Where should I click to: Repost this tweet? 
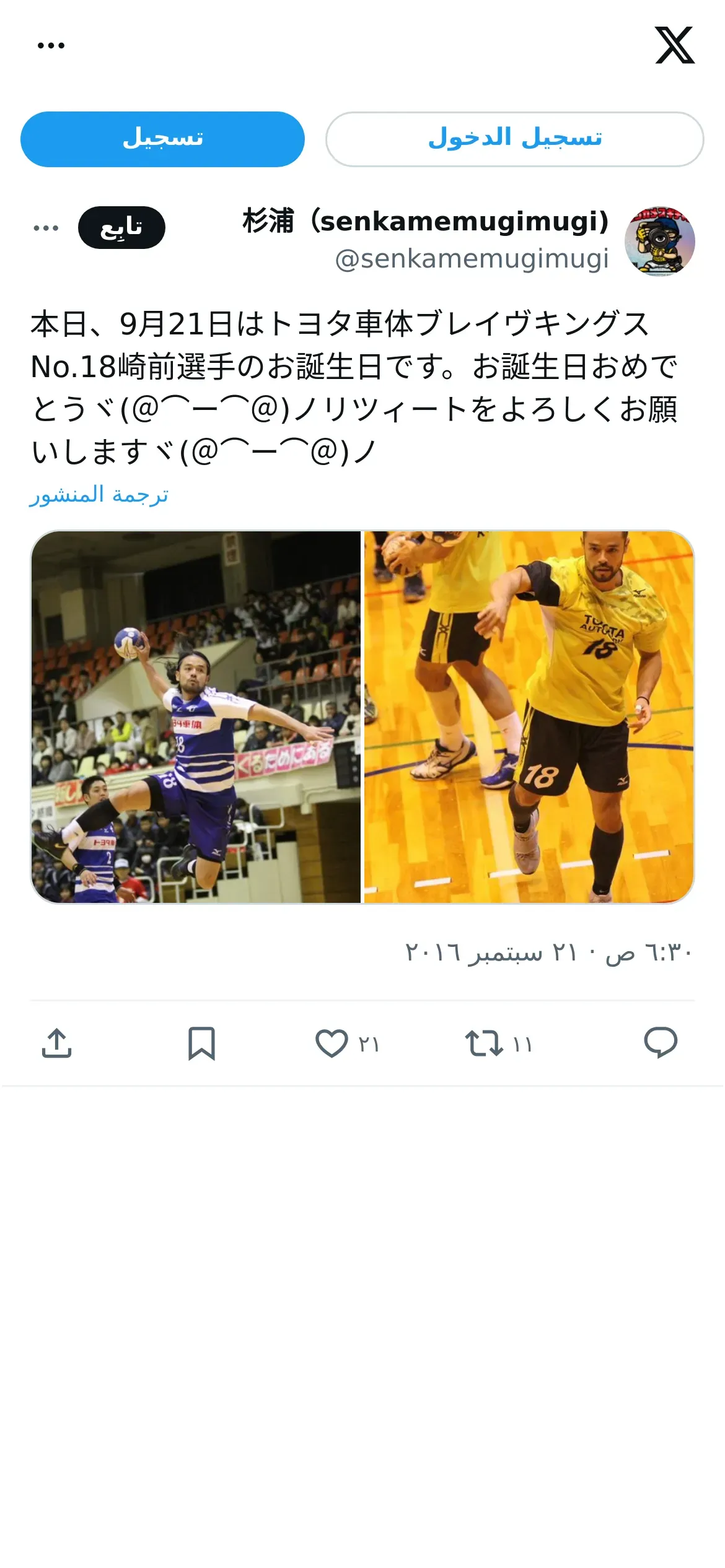(x=483, y=1043)
